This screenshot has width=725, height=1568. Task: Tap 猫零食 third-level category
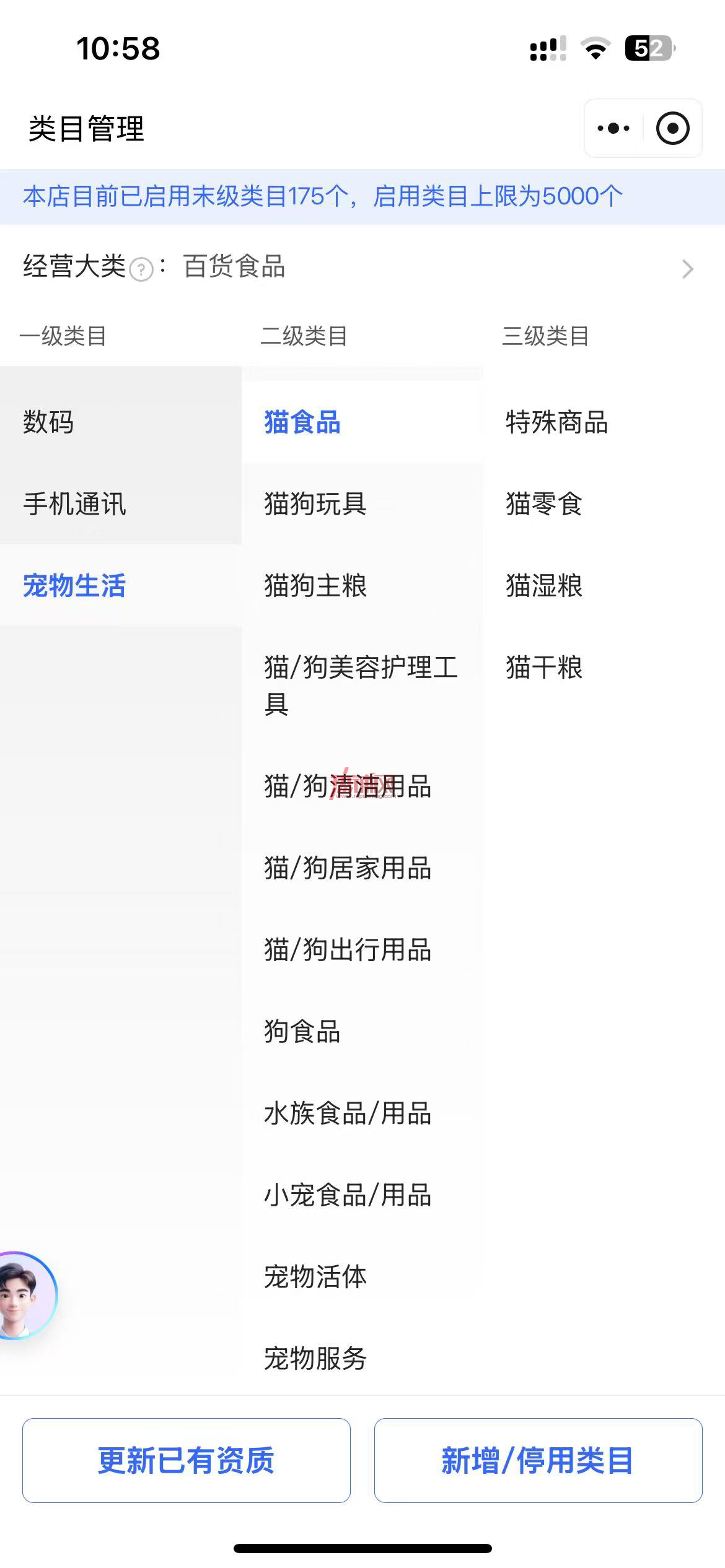click(x=604, y=504)
